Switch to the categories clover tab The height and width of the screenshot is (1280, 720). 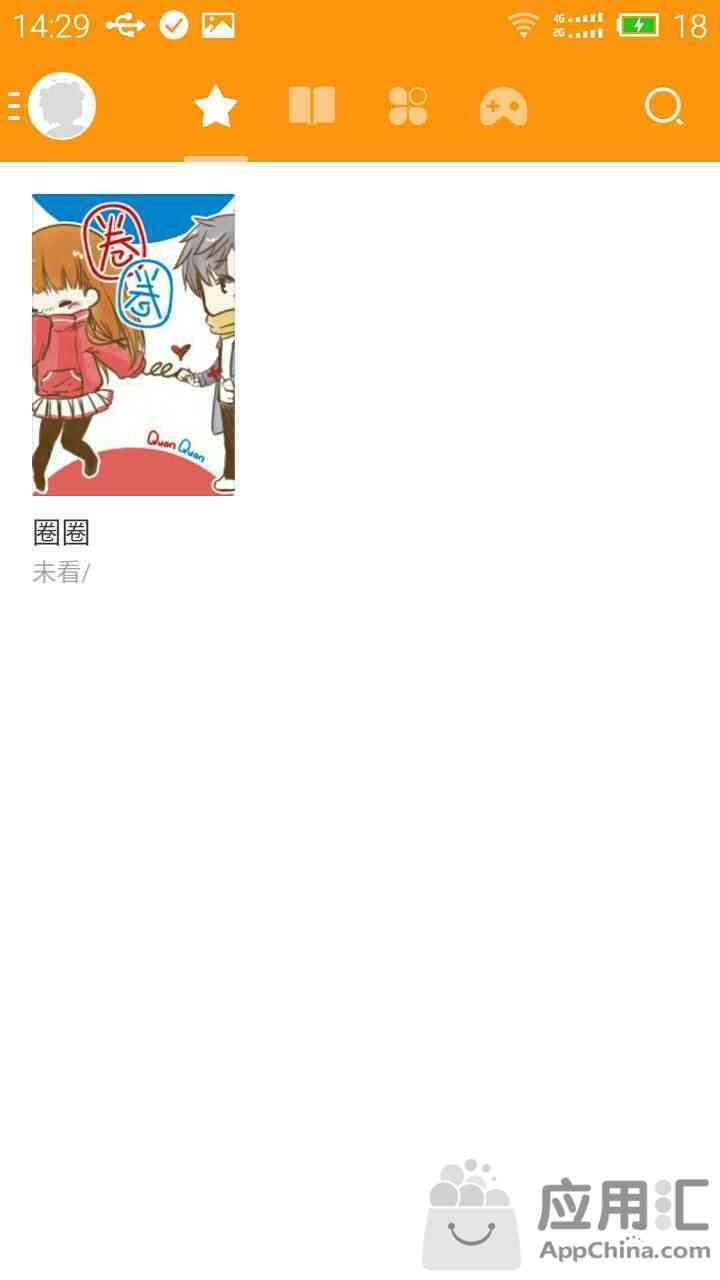point(408,106)
